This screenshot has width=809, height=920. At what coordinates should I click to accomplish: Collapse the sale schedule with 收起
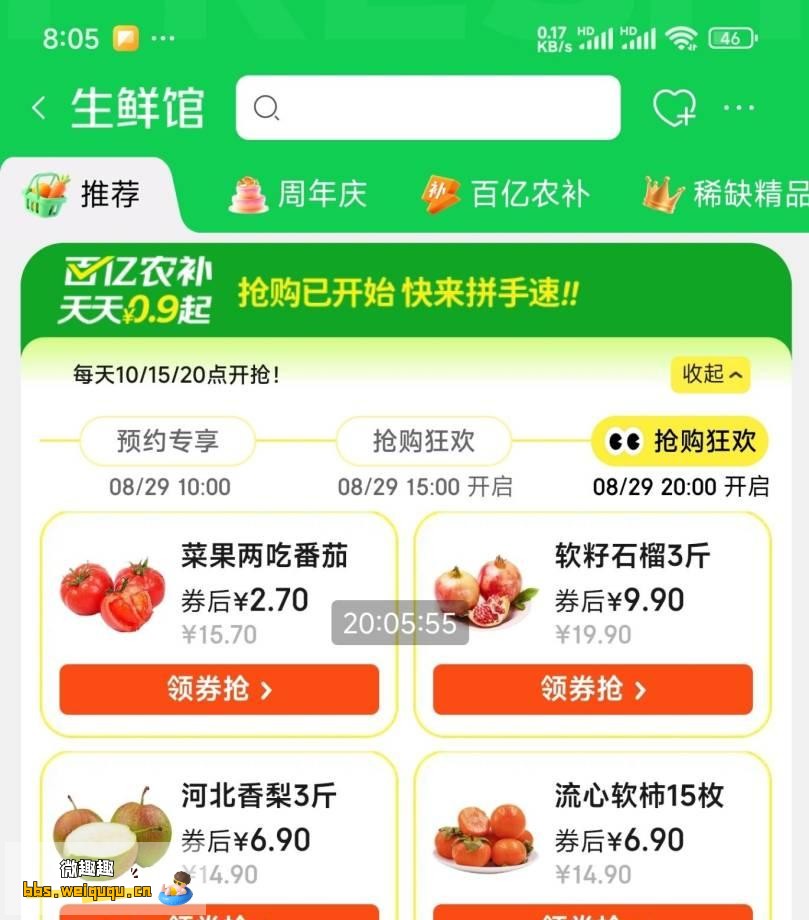[x=709, y=375]
